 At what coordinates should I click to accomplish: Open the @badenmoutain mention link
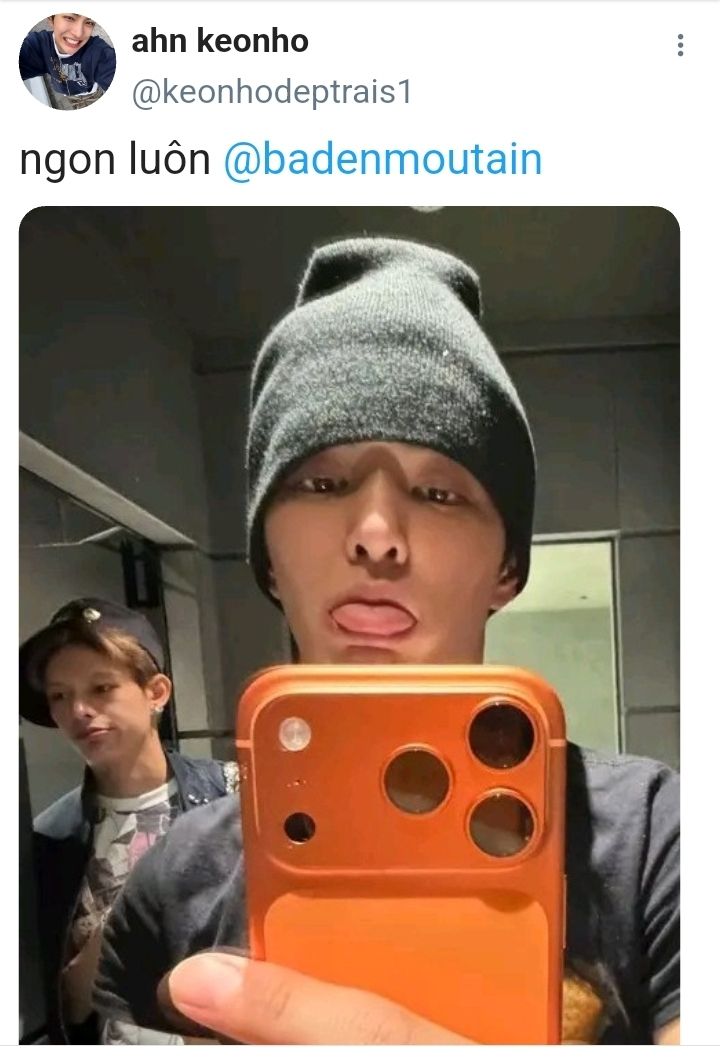point(382,160)
